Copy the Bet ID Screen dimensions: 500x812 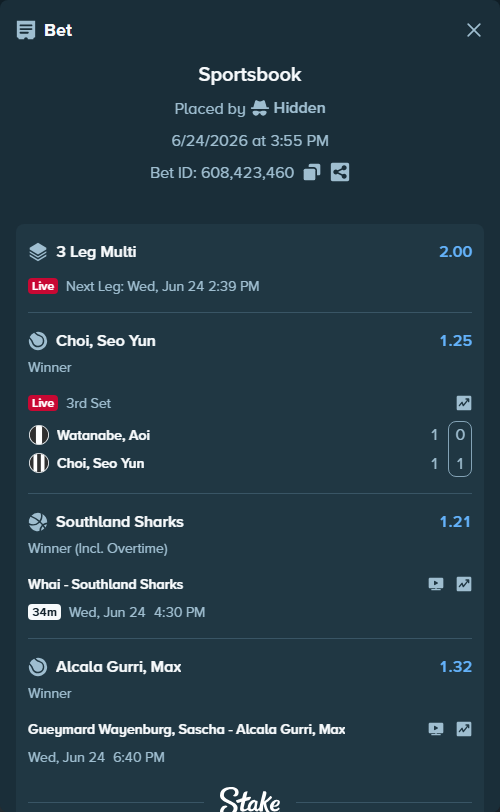click(x=312, y=172)
